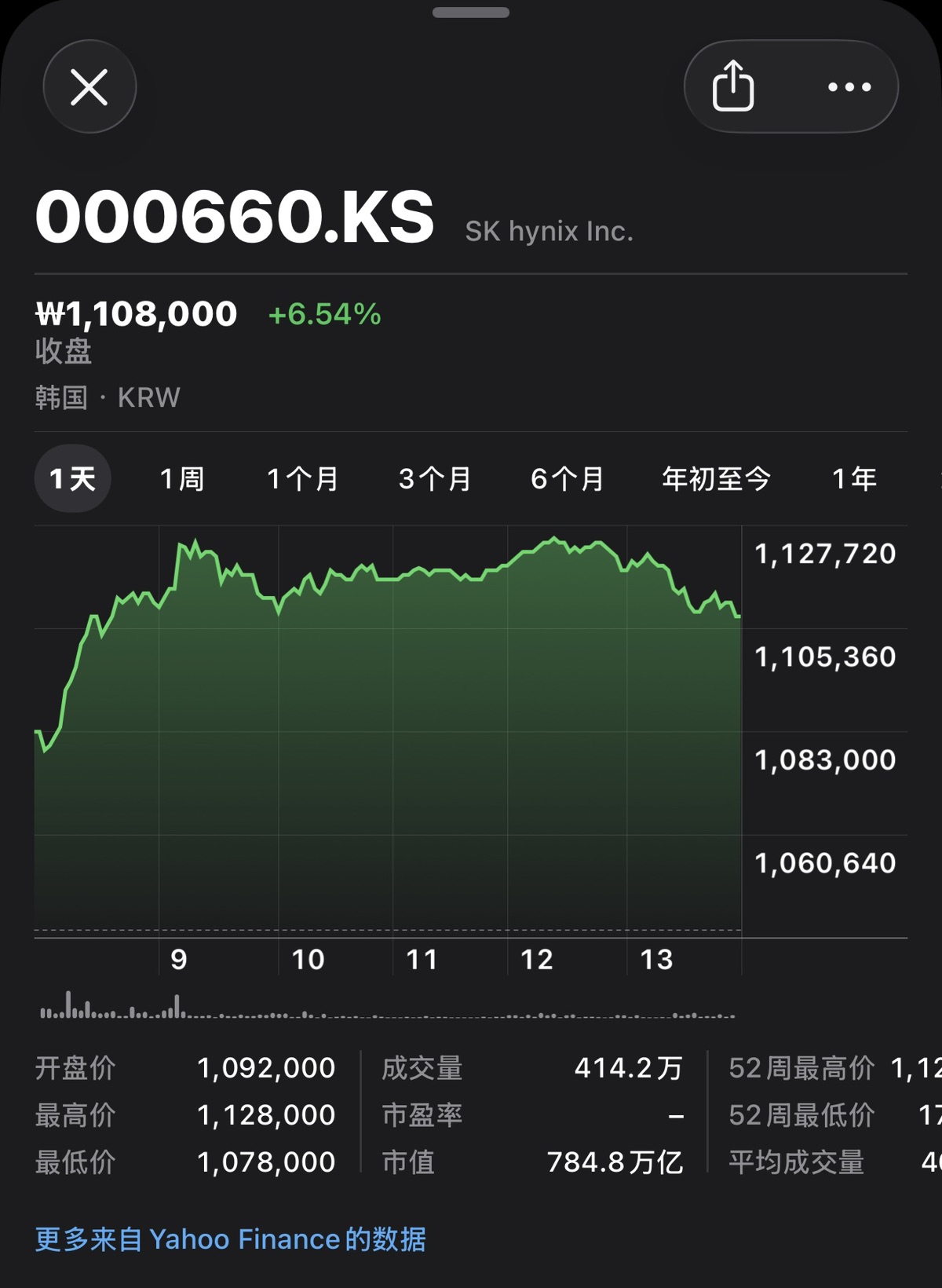Switch to the 3个月 range
The image size is (942, 1288).
click(x=434, y=478)
